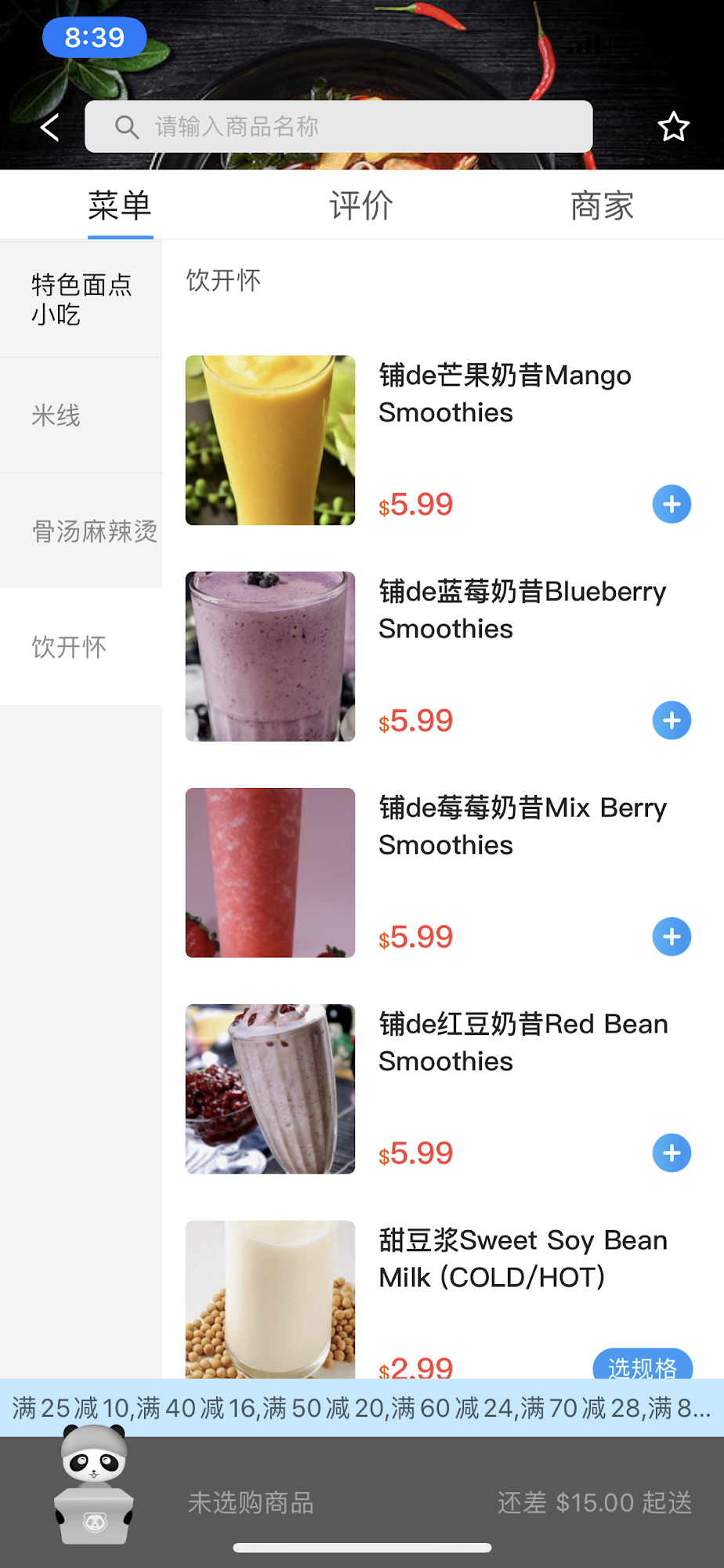Favorite this restaurant with the star
The width and height of the screenshot is (724, 1568).
click(673, 127)
